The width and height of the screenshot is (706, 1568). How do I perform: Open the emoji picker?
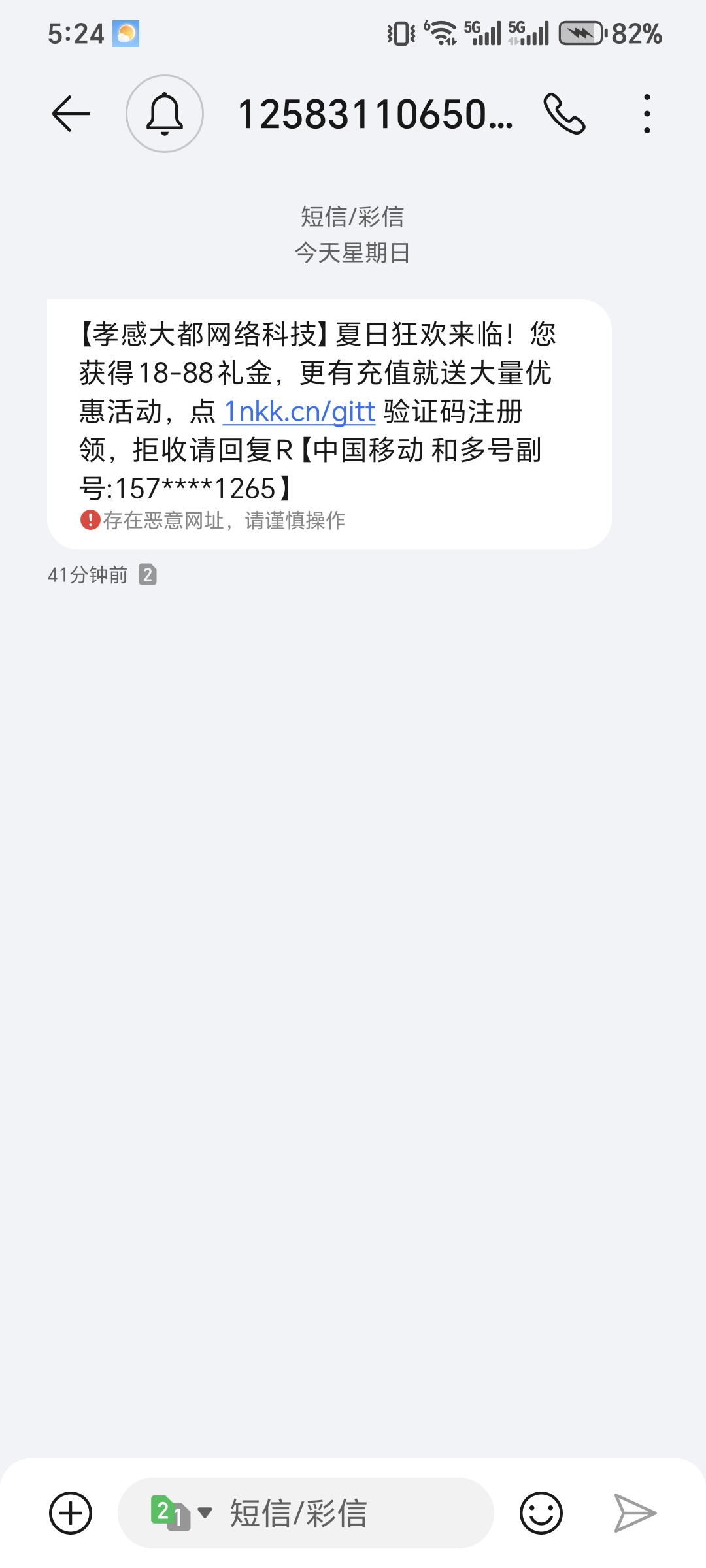click(x=541, y=1513)
